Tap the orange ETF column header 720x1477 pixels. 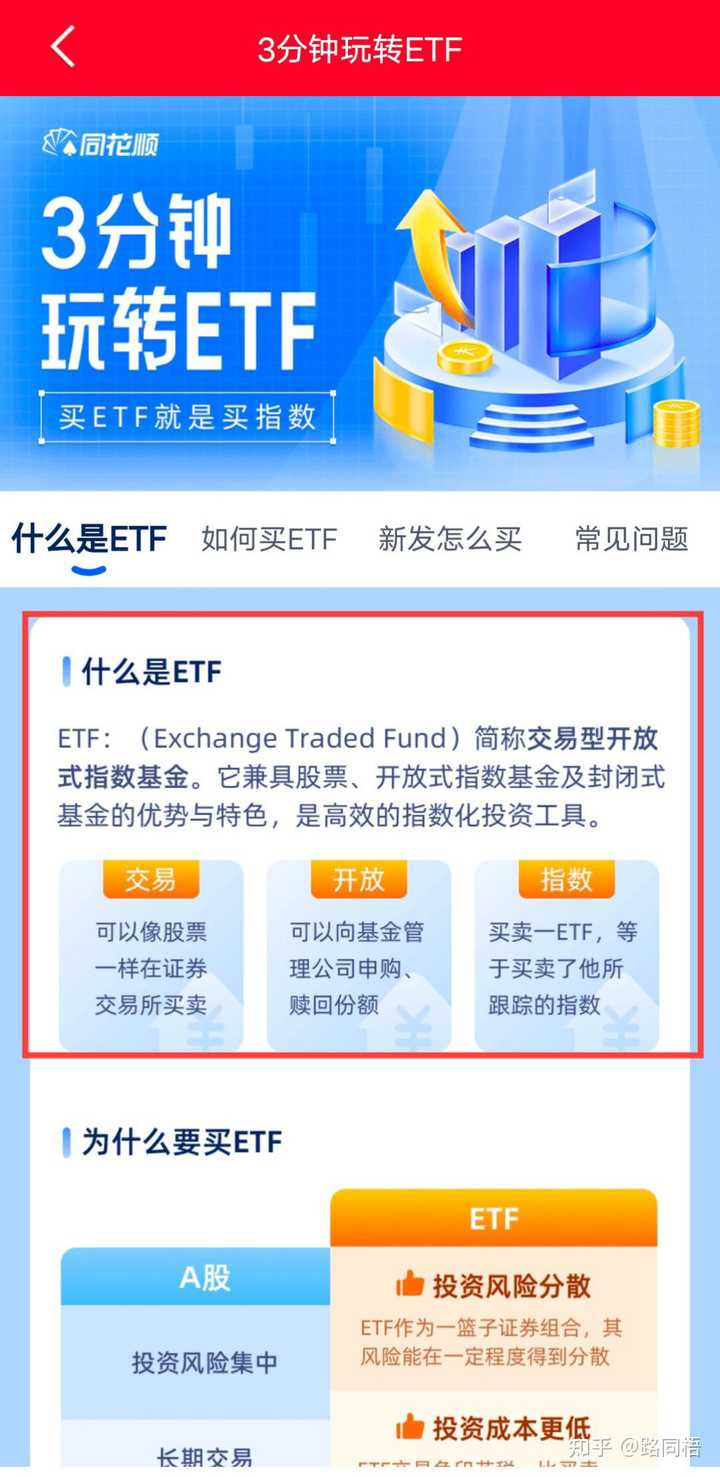[494, 1218]
